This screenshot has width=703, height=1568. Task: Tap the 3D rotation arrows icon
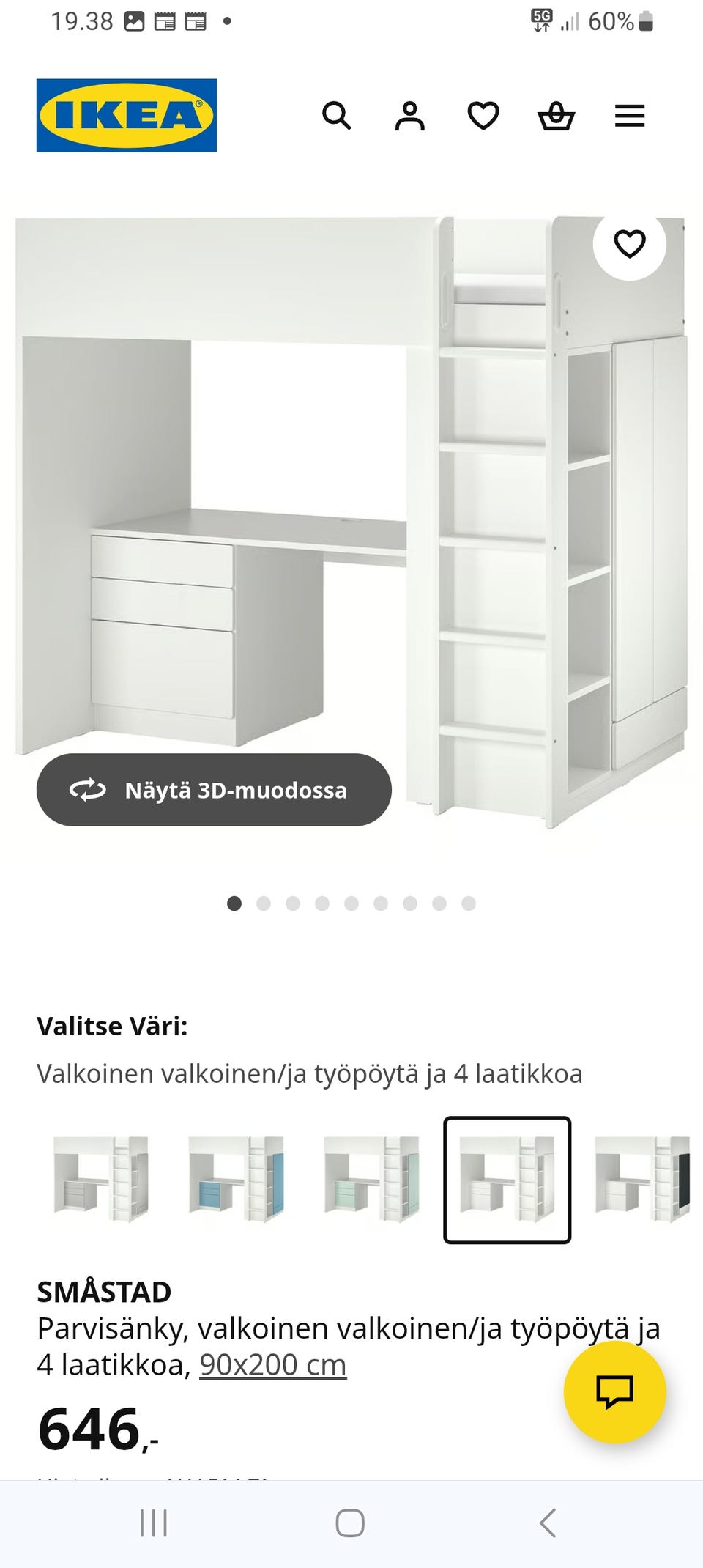tap(87, 791)
